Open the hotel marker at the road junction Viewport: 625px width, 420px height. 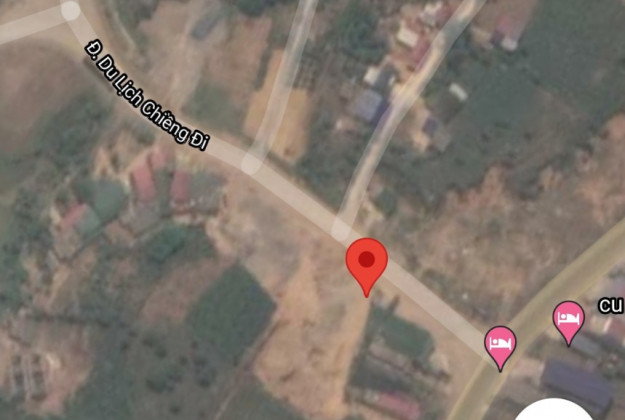tap(500, 344)
